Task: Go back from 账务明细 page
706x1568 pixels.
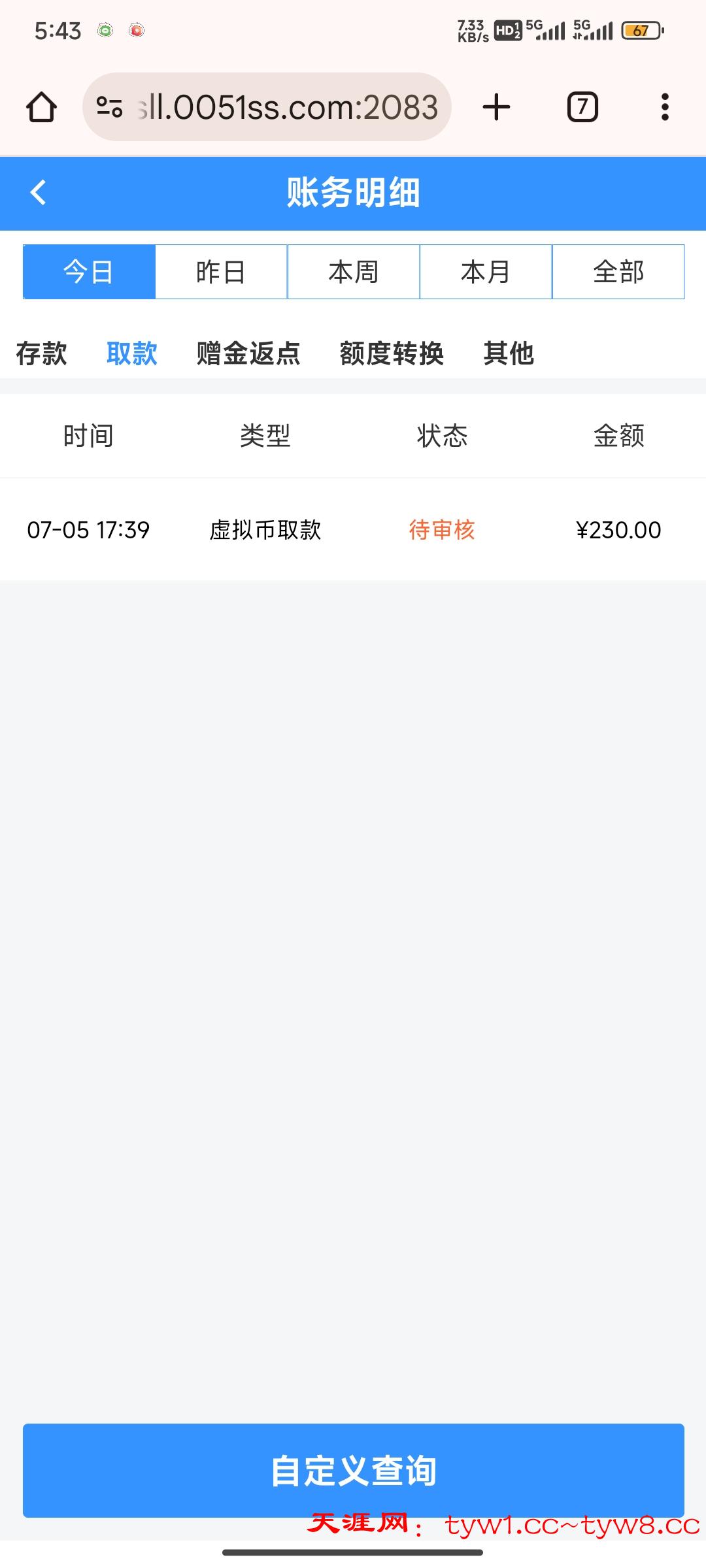Action: click(39, 193)
